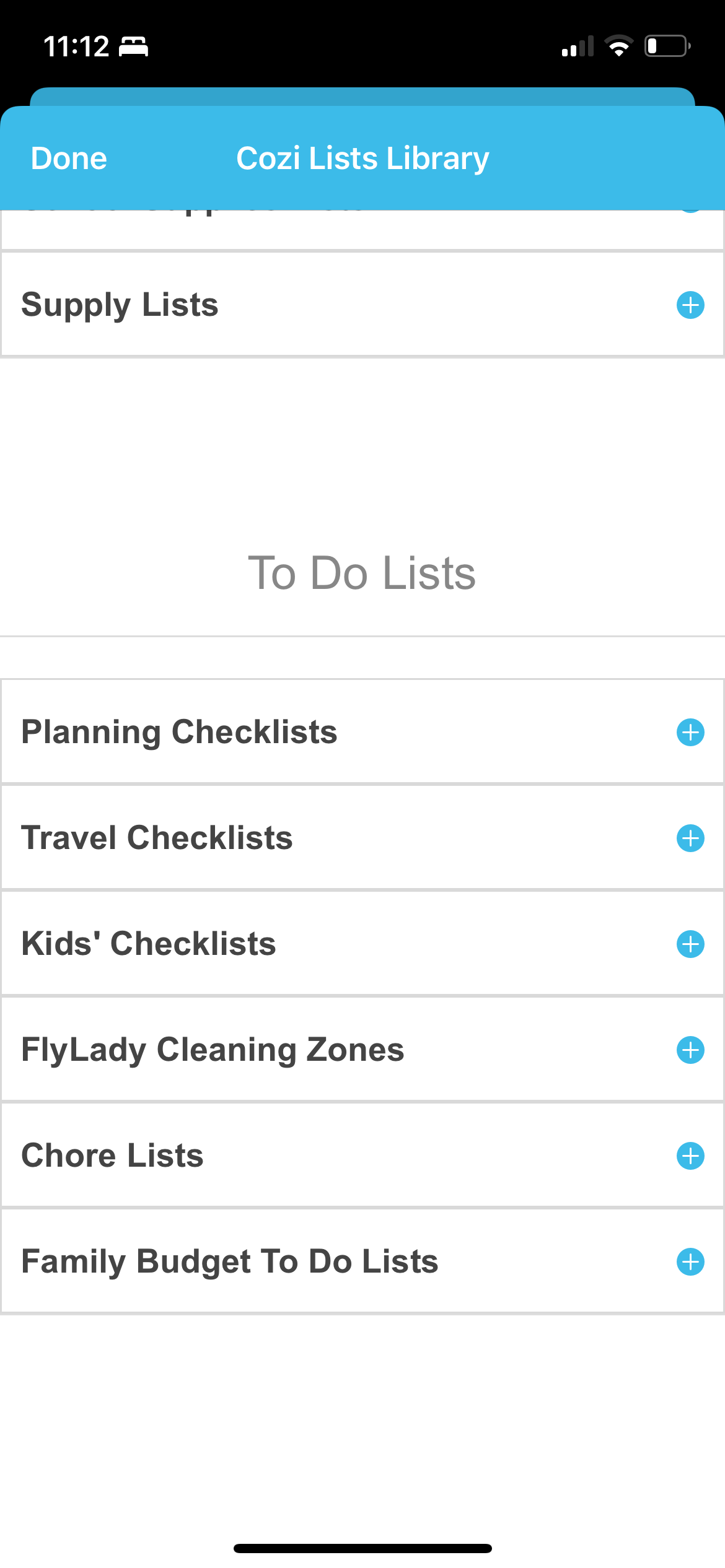Tap the add icon for Travel Checklists

[x=690, y=838]
